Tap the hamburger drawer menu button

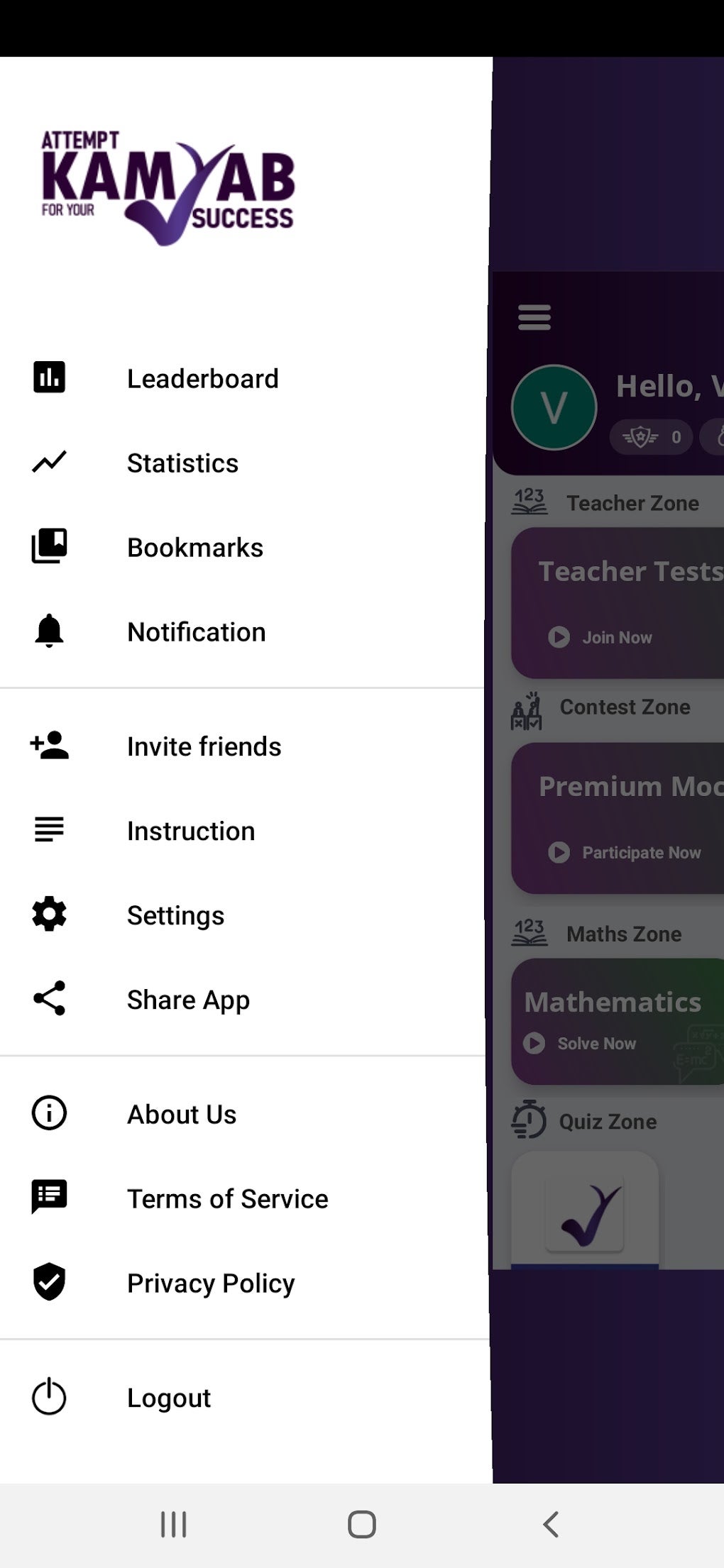click(534, 317)
